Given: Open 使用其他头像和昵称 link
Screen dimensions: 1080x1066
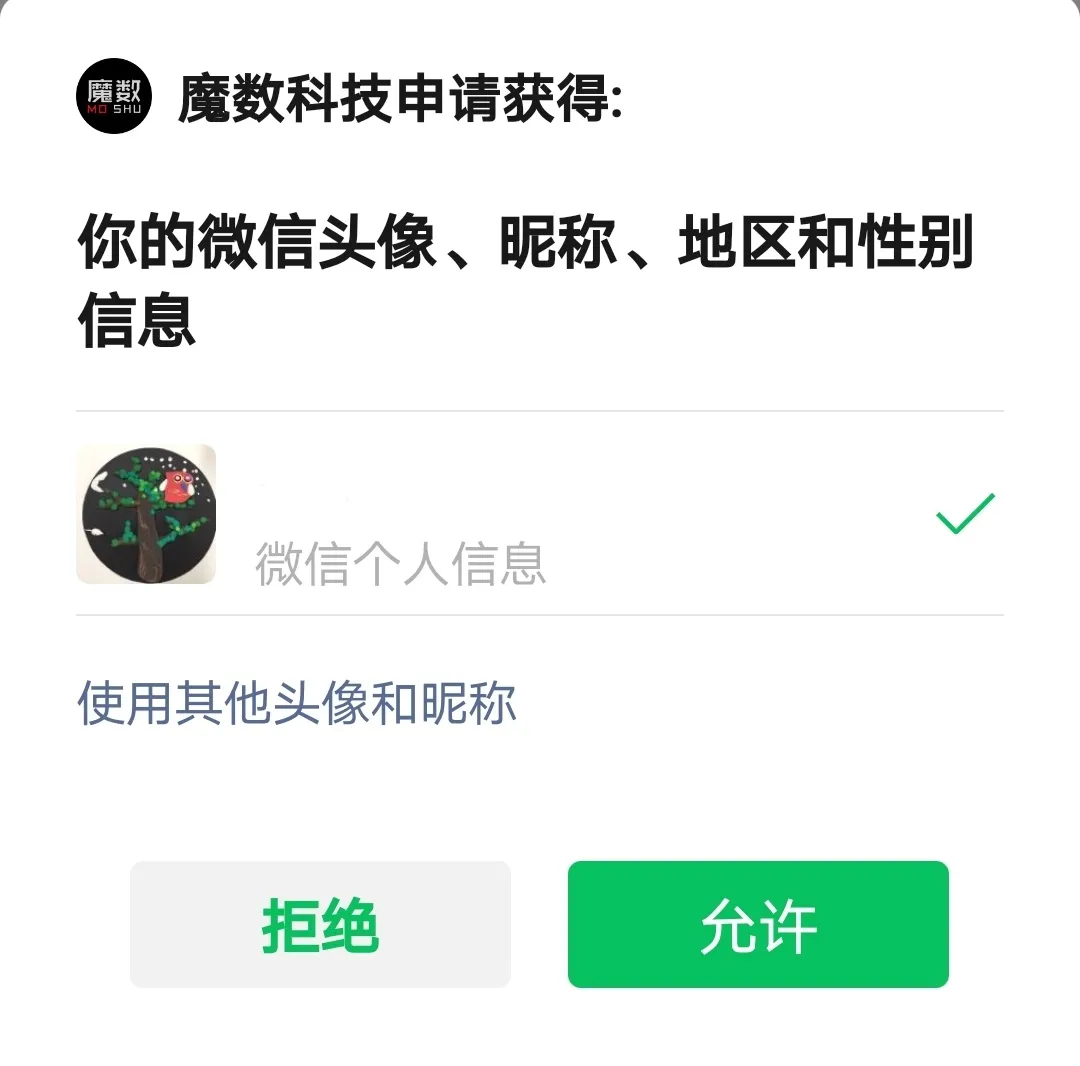Looking at the screenshot, I should click(x=297, y=704).
